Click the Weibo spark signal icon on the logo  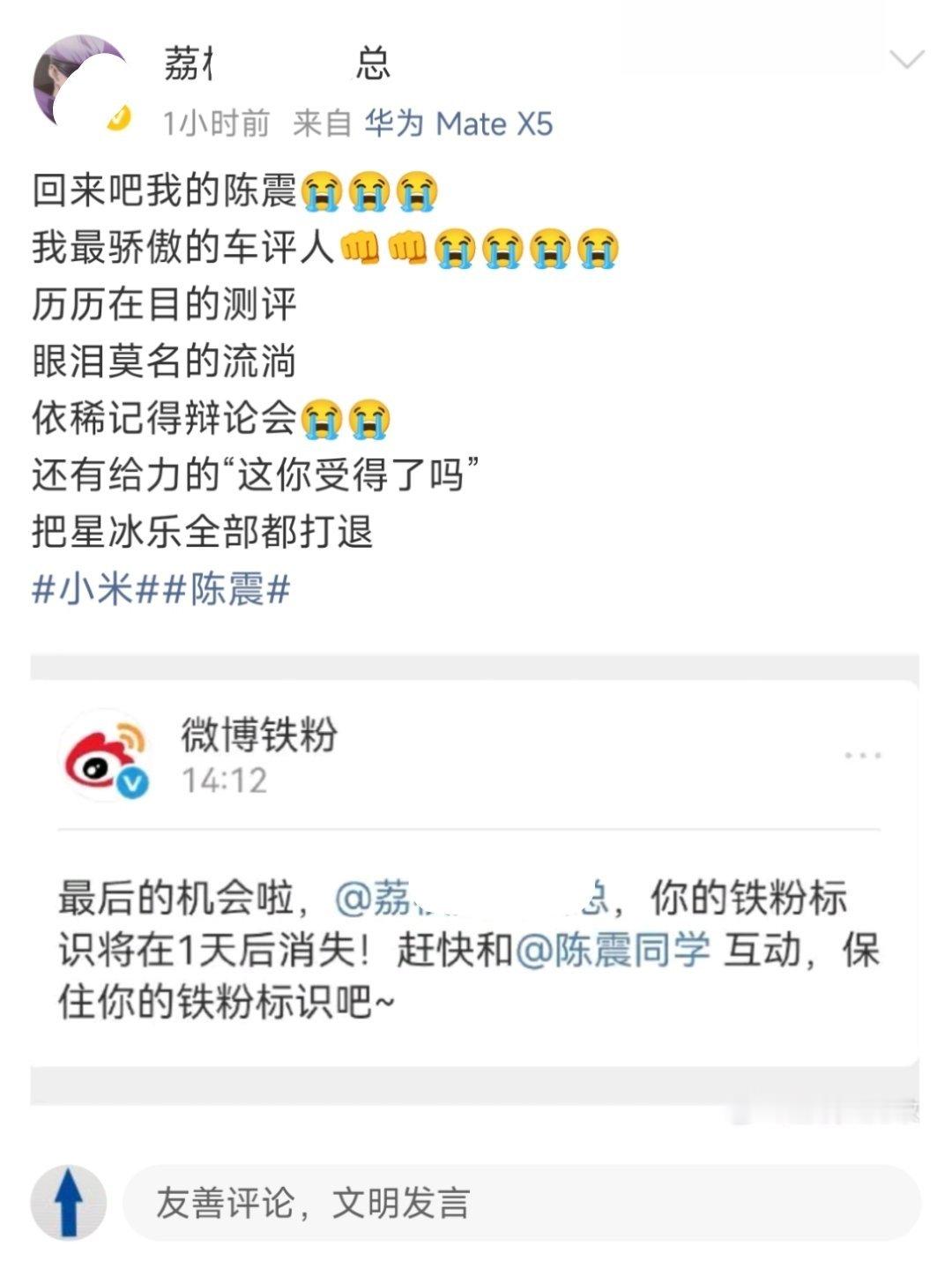point(129,735)
